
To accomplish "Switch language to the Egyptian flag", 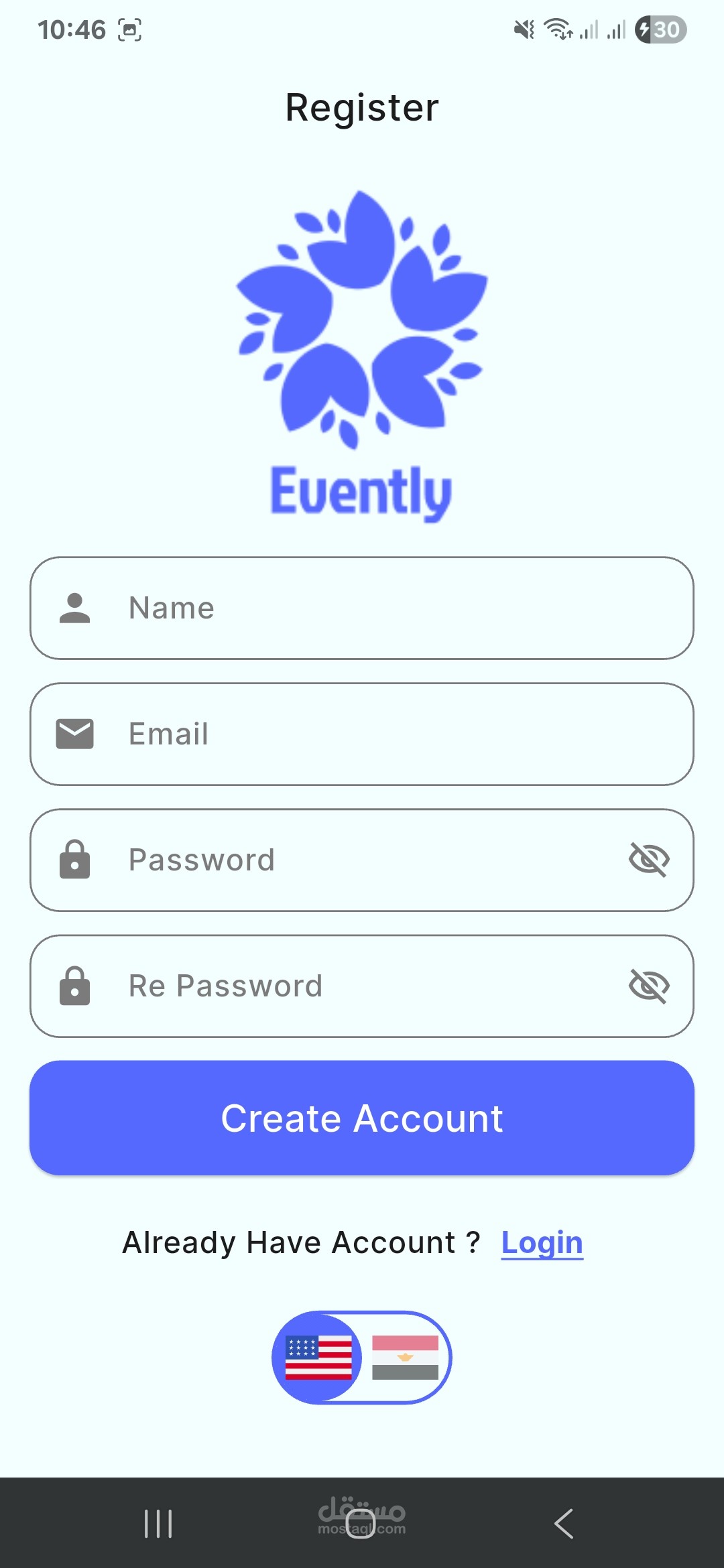I will click(x=405, y=1358).
